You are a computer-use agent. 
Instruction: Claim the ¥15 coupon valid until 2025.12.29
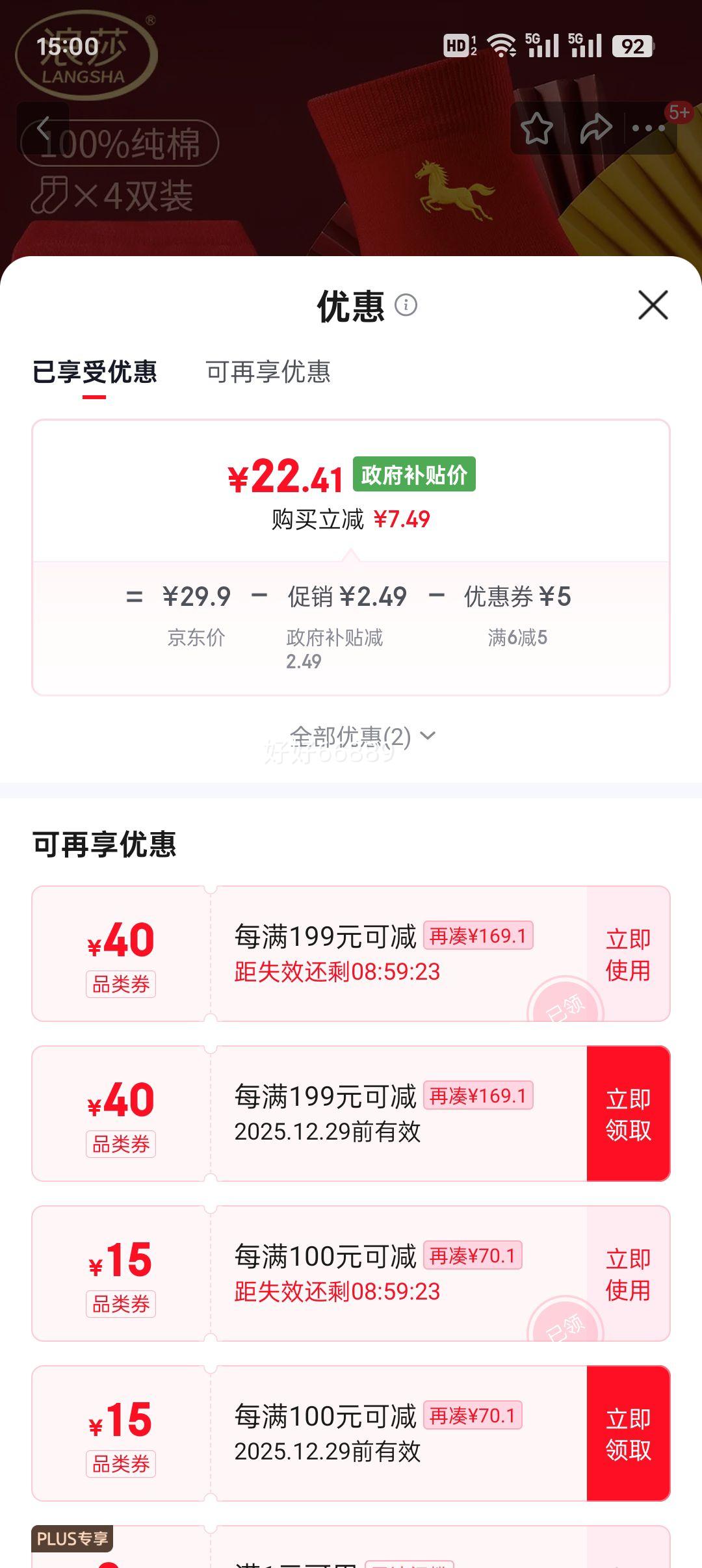point(628,1435)
